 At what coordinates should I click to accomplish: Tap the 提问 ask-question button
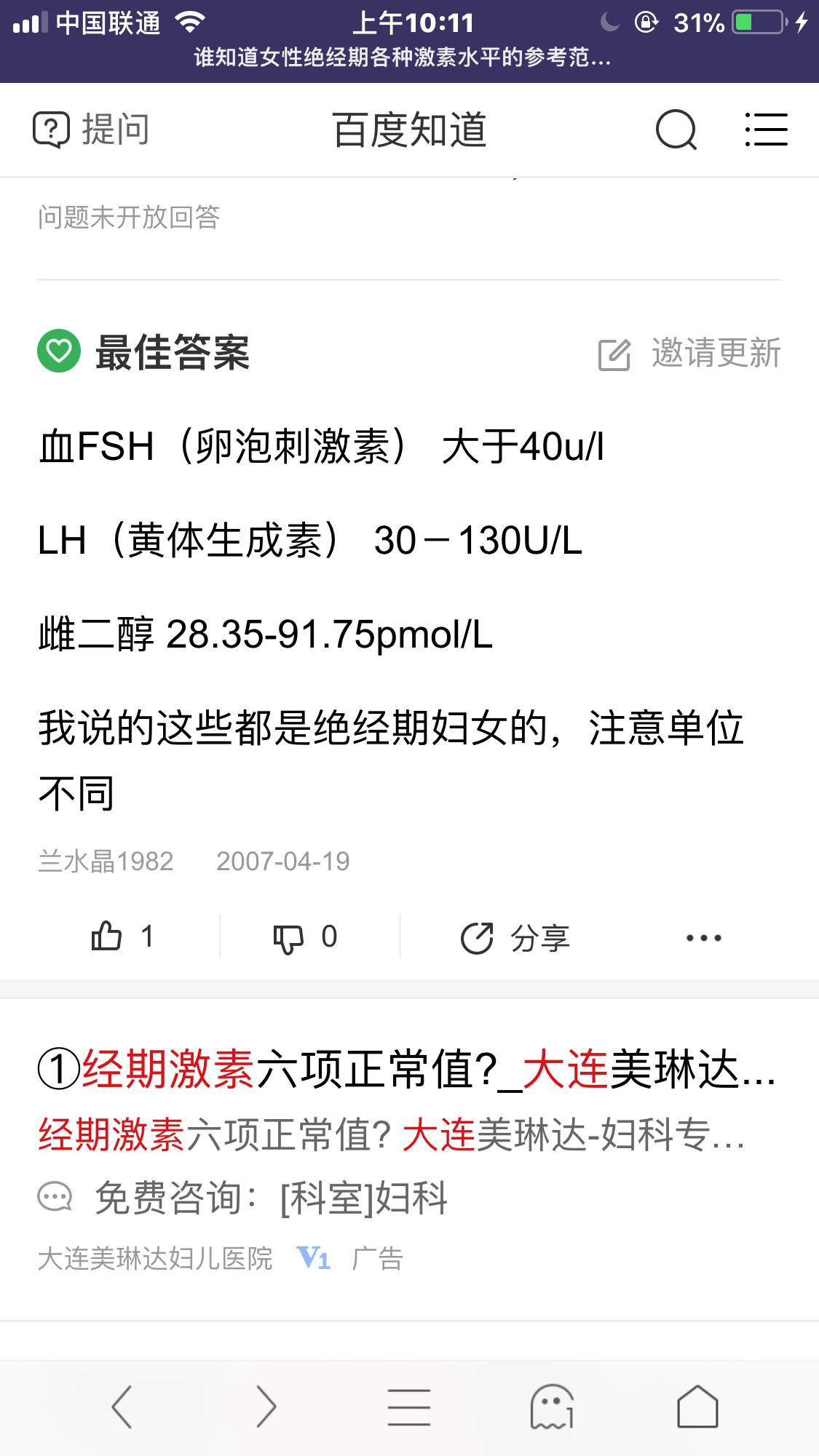(91, 130)
